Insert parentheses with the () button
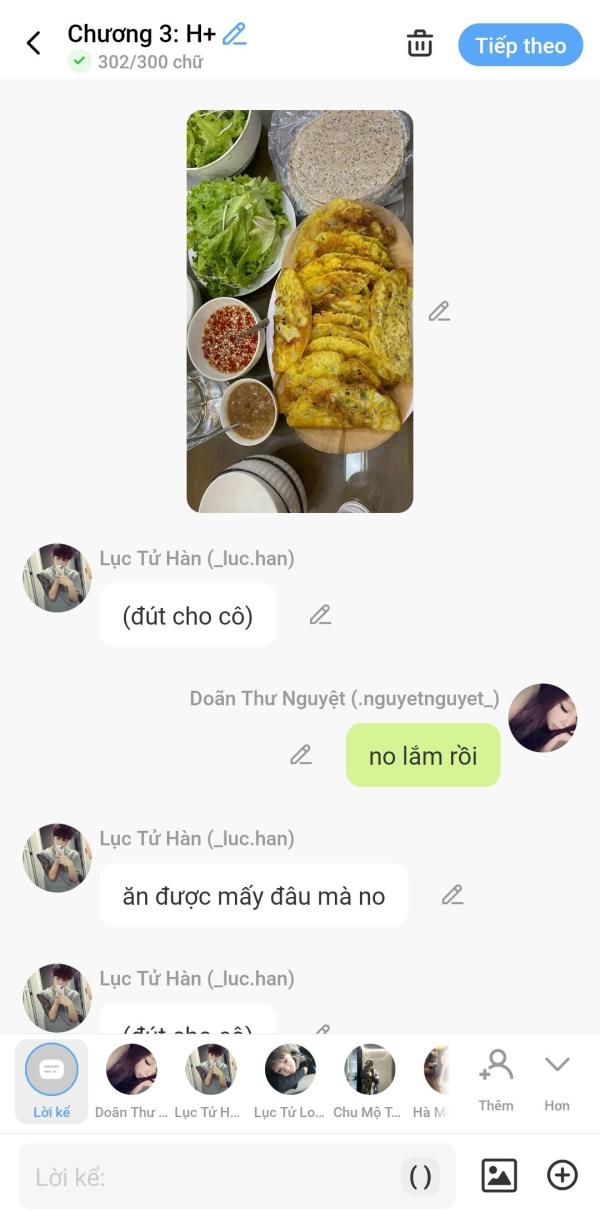Viewport: 600px width, 1211px height. click(x=421, y=1177)
